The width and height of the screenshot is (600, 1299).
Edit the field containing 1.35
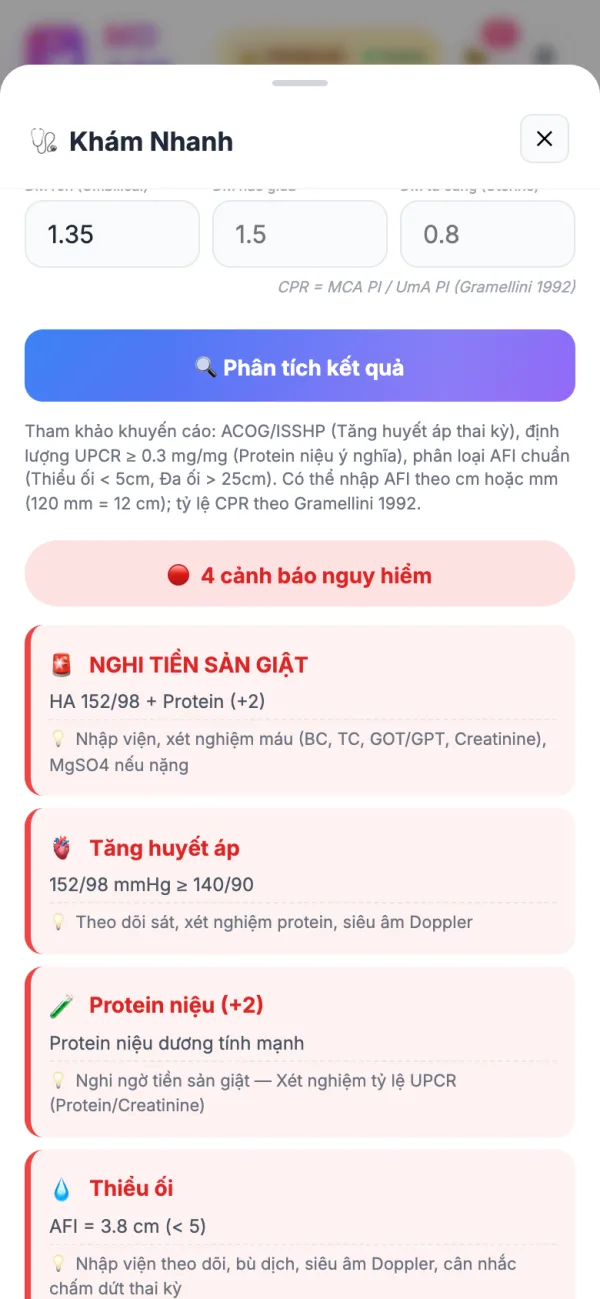(x=112, y=234)
